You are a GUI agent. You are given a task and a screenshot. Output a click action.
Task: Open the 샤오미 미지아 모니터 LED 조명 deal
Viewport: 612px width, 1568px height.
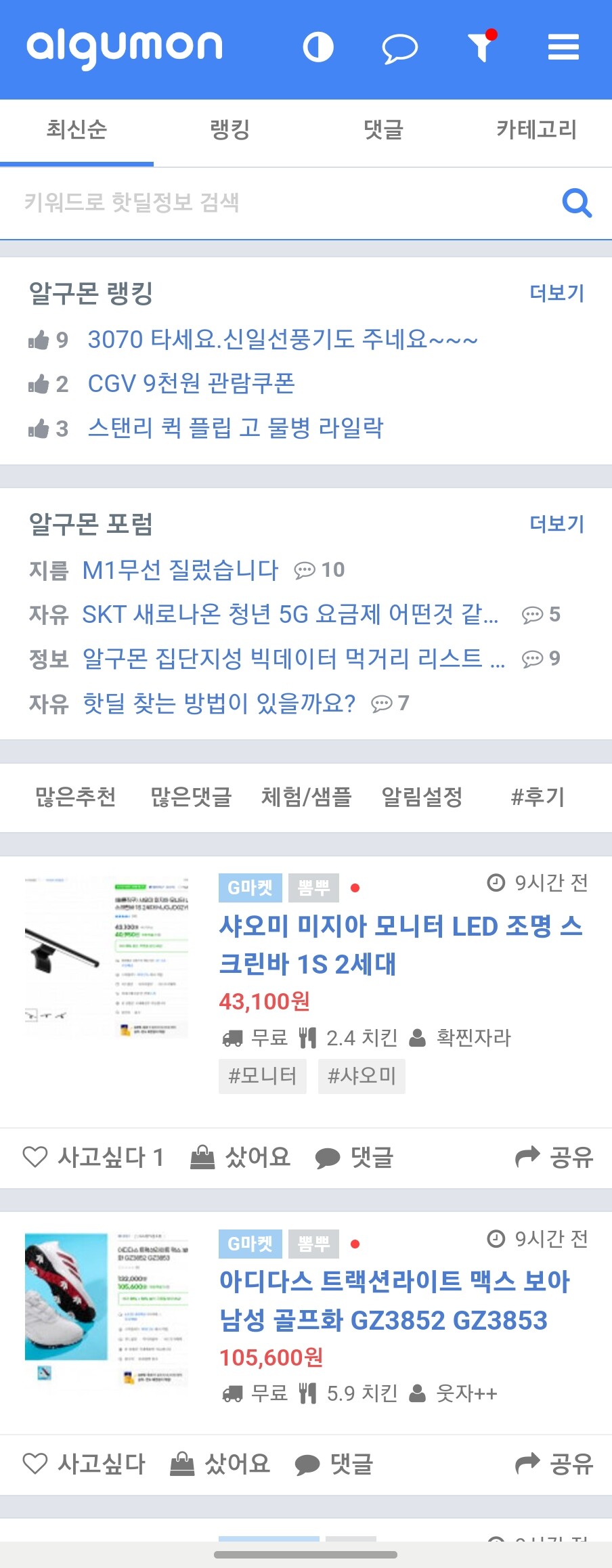point(399,944)
